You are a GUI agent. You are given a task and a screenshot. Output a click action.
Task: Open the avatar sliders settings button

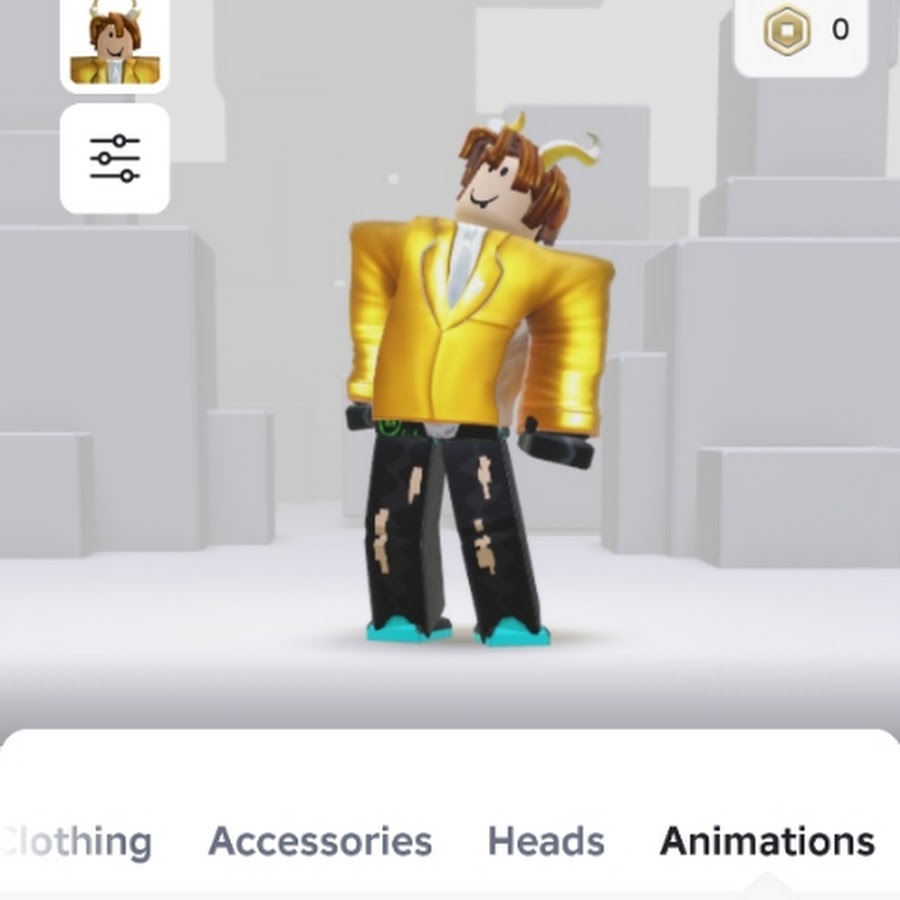pos(114,159)
